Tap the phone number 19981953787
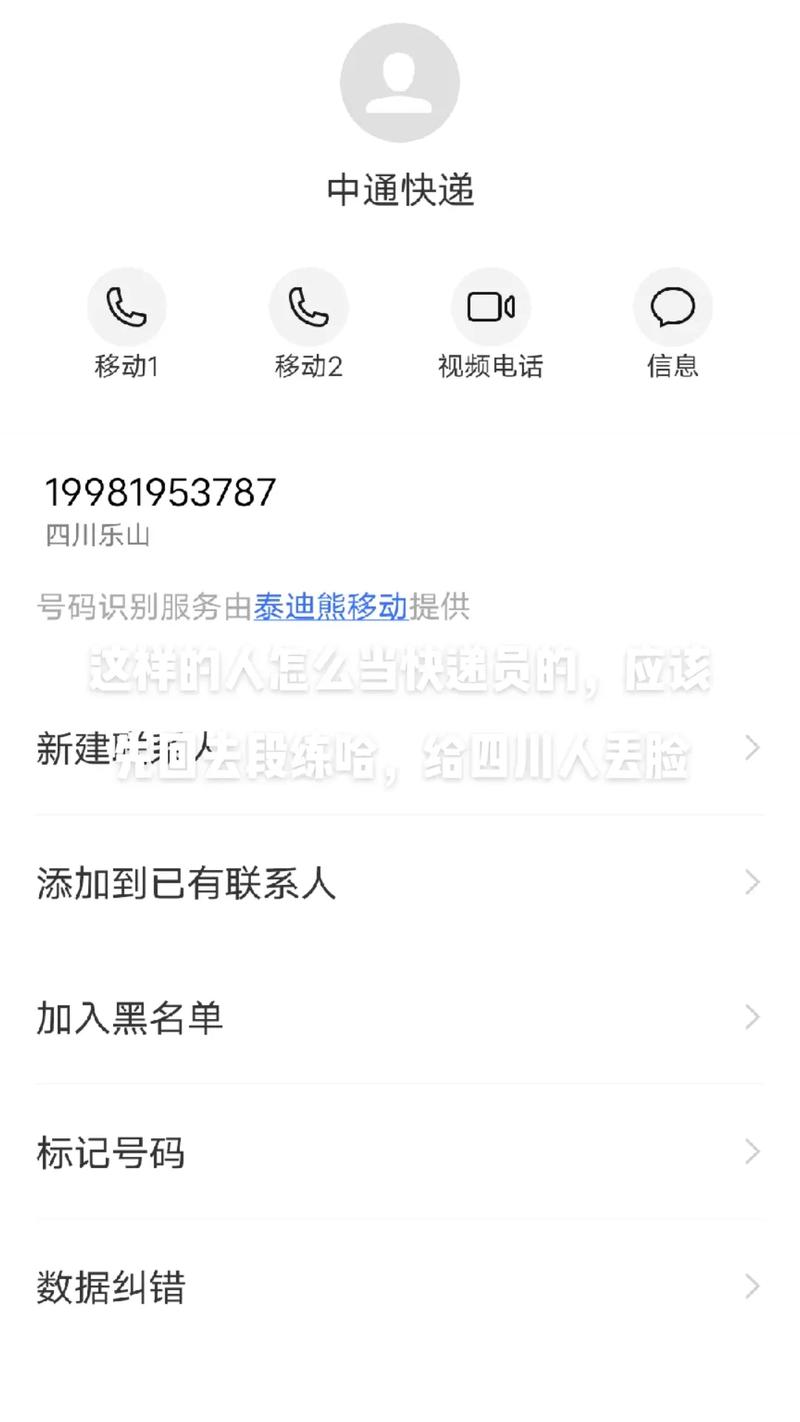Image resolution: width=800 pixels, height=1422 pixels. [161, 492]
